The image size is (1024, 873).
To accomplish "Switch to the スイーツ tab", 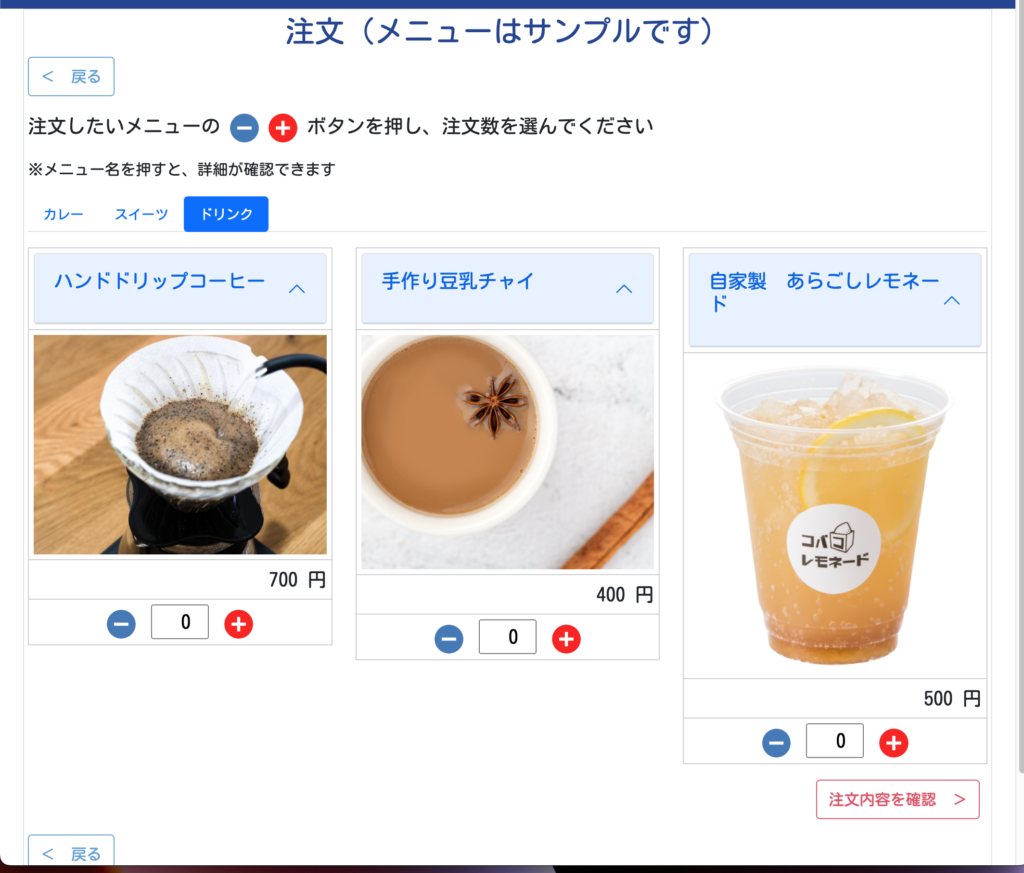I will pos(141,214).
